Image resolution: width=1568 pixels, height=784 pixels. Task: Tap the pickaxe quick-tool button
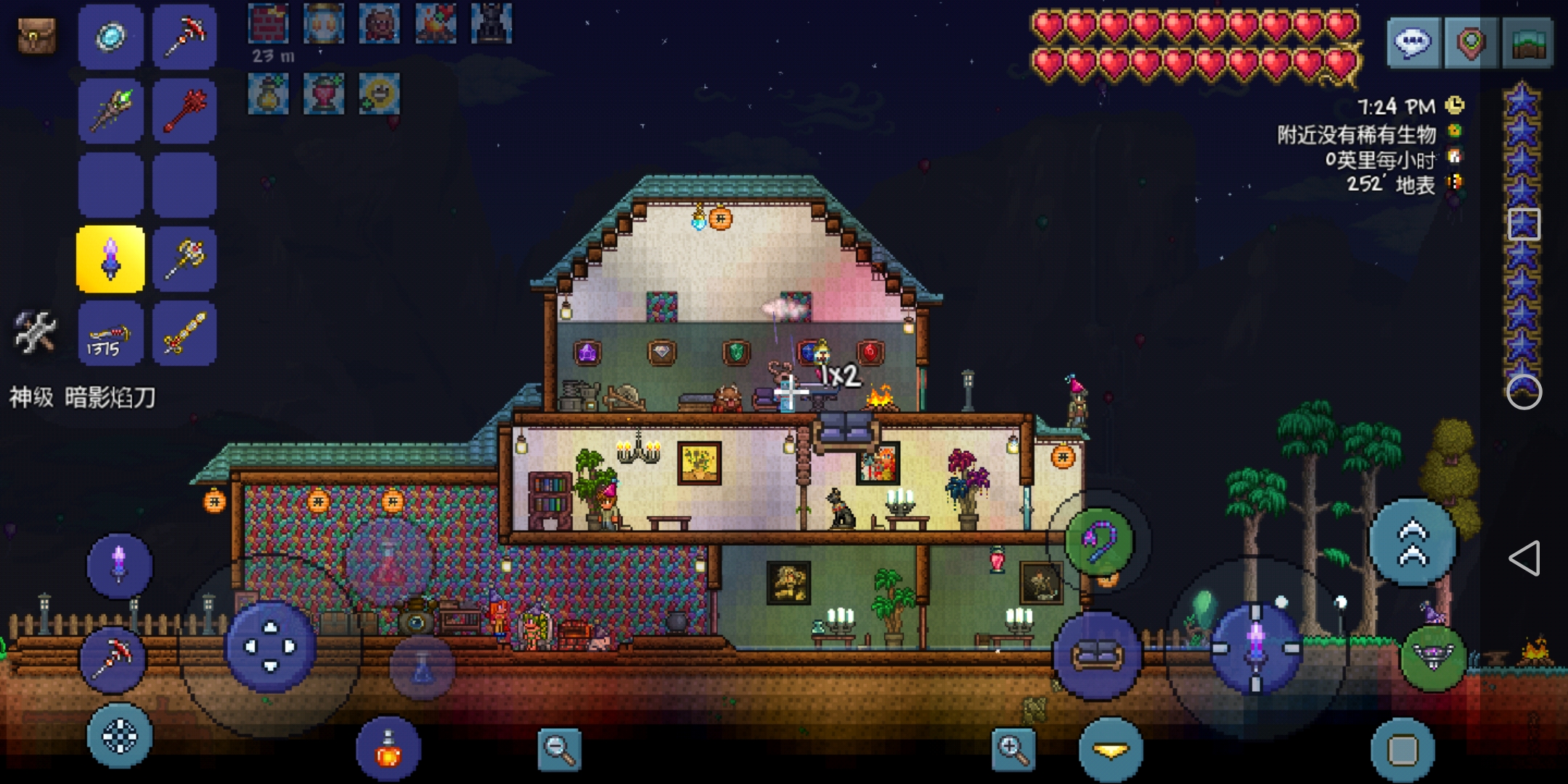(113, 659)
